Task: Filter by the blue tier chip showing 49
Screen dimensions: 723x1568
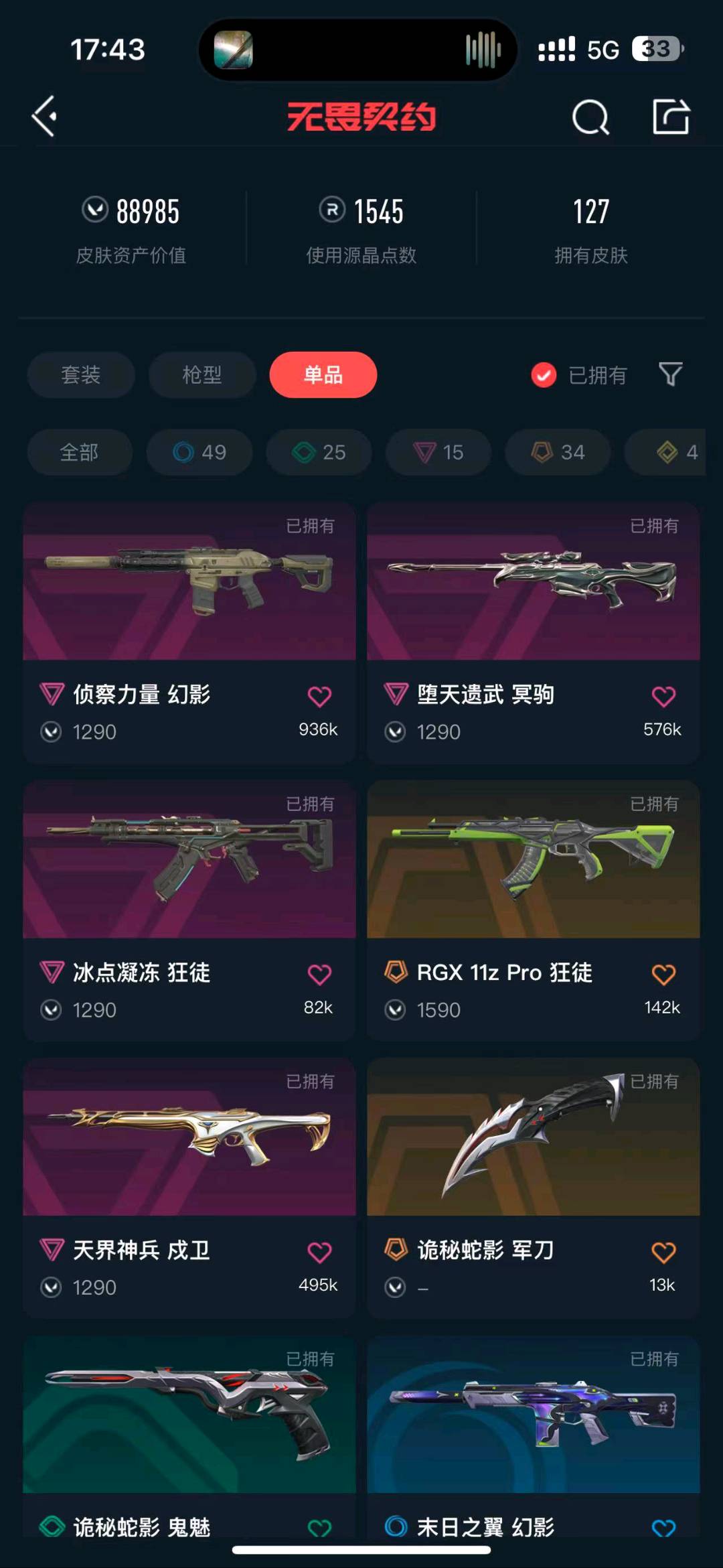Action: (x=199, y=452)
